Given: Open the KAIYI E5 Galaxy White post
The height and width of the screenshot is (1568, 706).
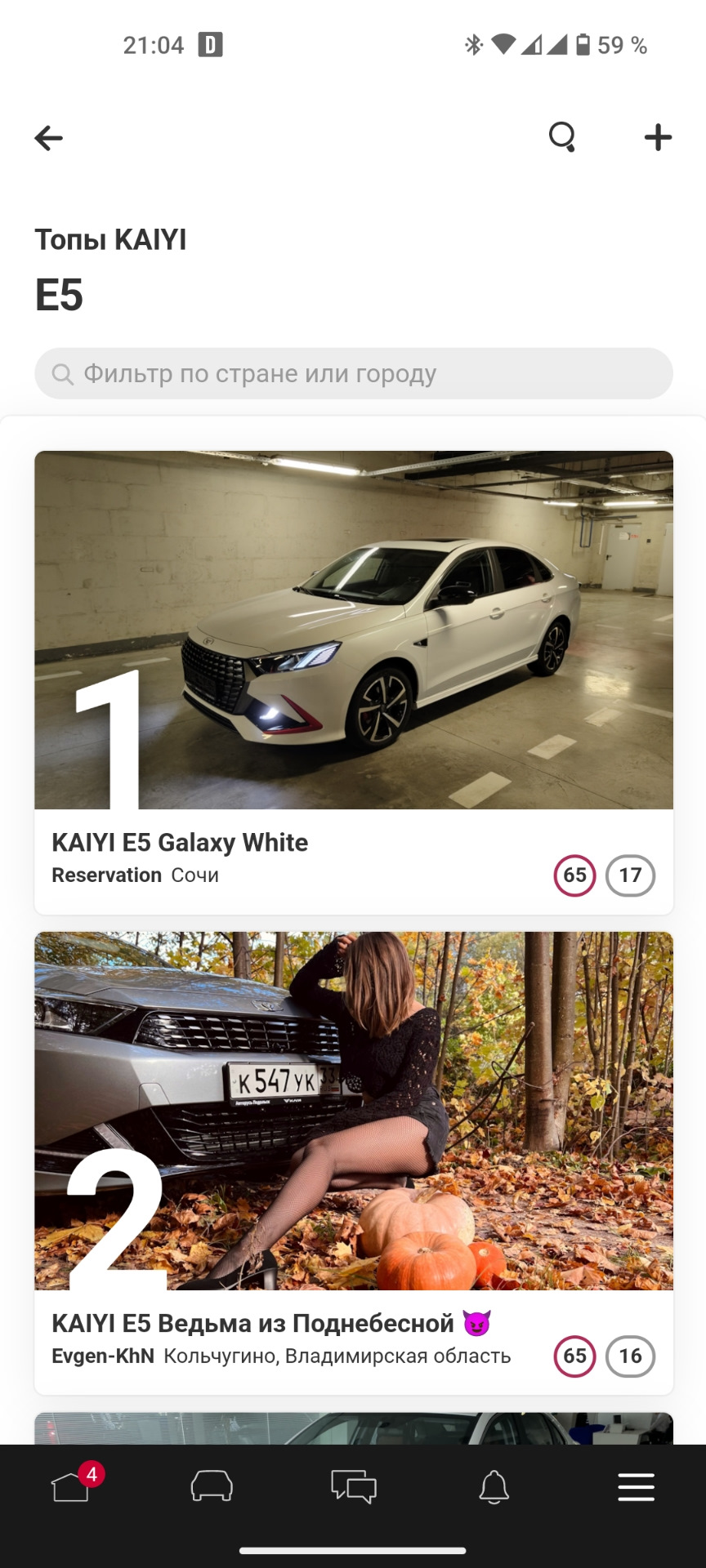Looking at the screenshot, I should click(x=180, y=842).
